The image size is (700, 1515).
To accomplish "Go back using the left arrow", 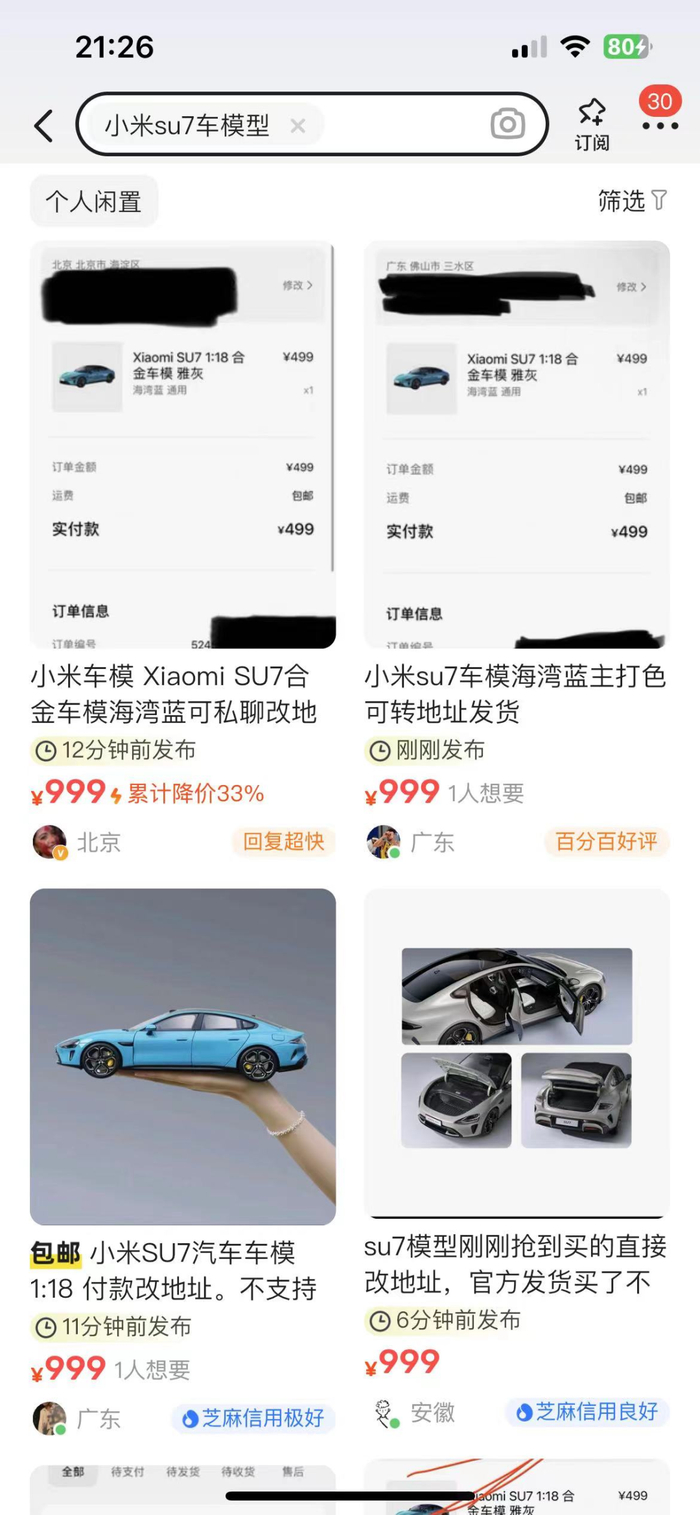I will (43, 126).
